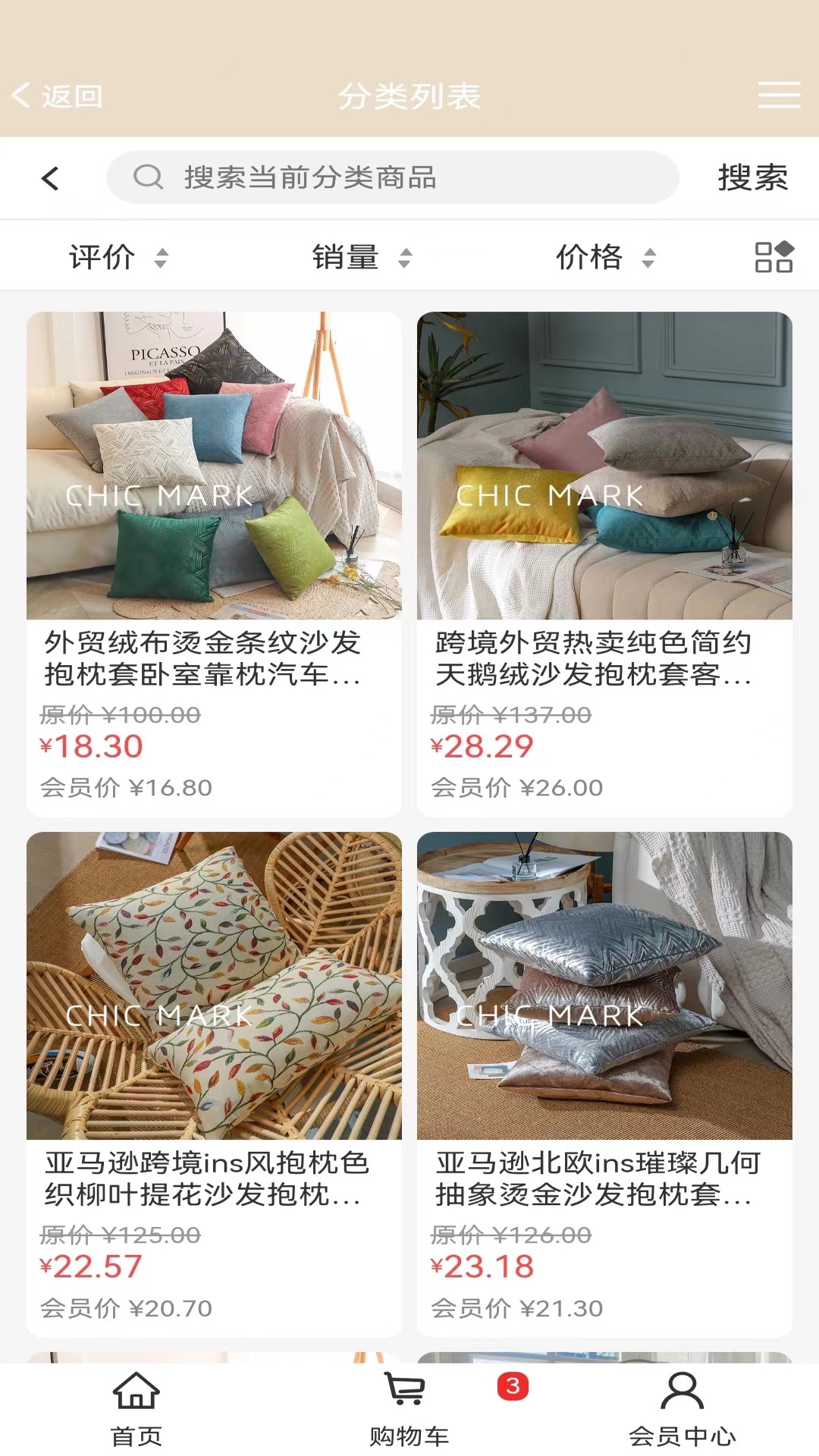Switch the grid layout view icon

pyautogui.click(x=773, y=257)
